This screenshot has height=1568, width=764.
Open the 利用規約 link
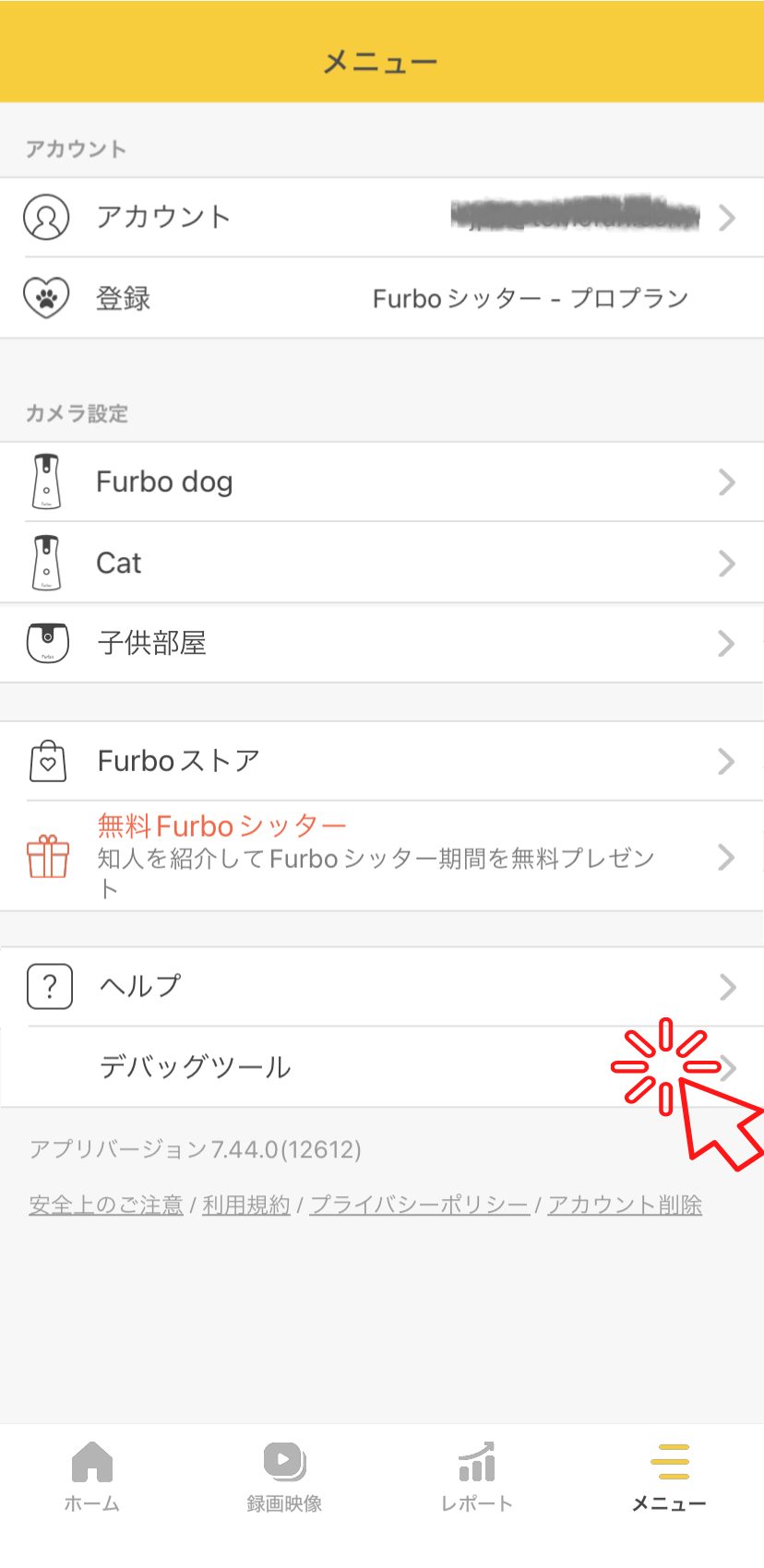[x=245, y=1204]
